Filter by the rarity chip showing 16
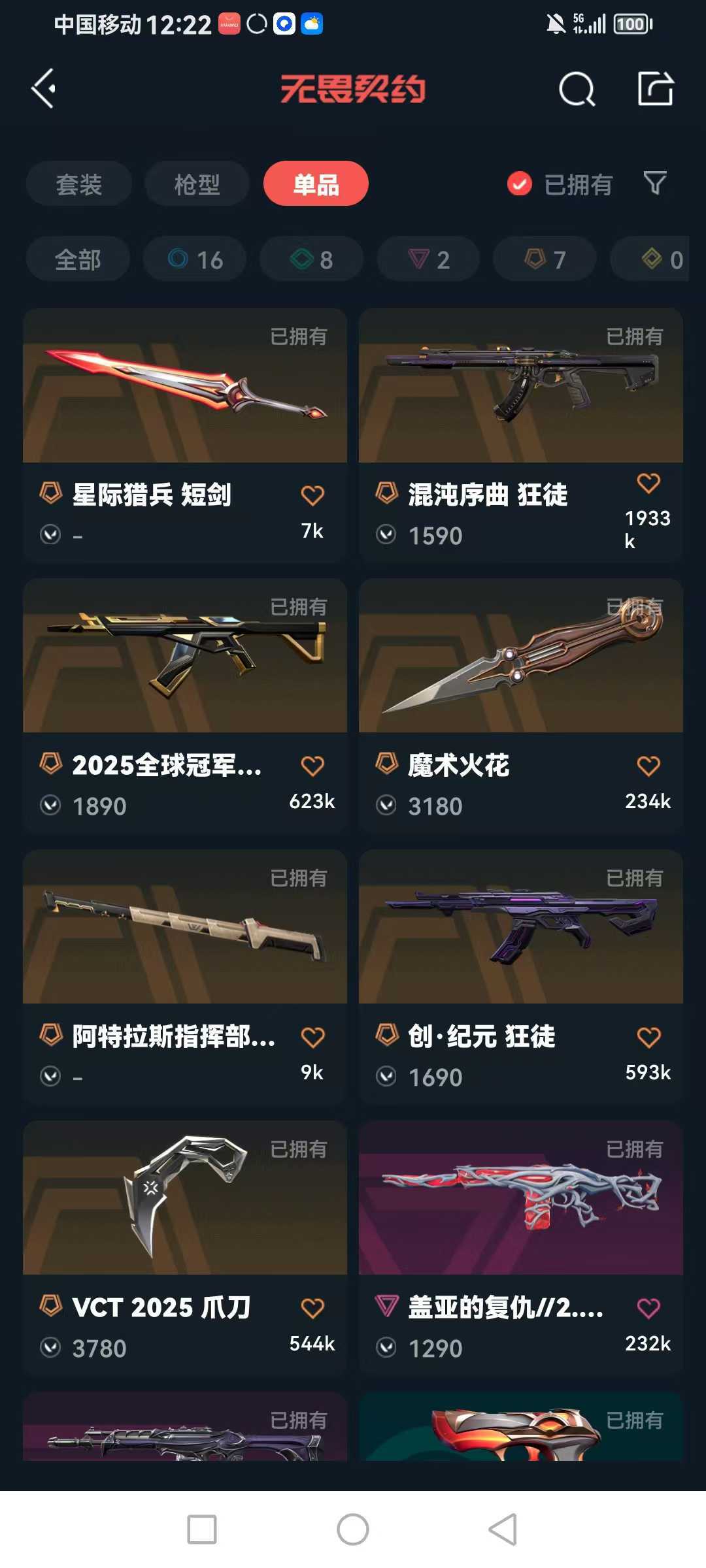Viewport: 706px width, 1568px height. pyautogui.click(x=195, y=259)
